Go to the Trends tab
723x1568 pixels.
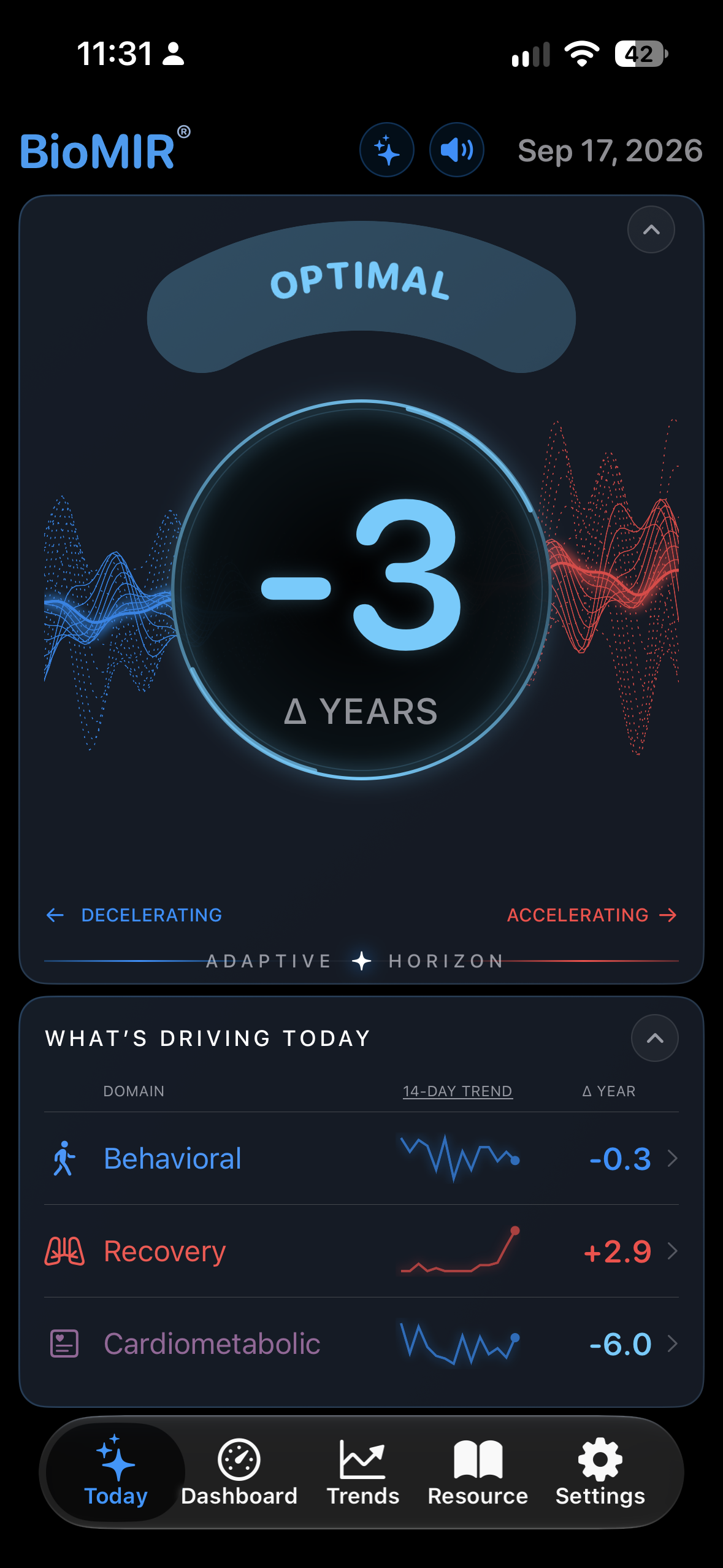pyautogui.click(x=363, y=1472)
